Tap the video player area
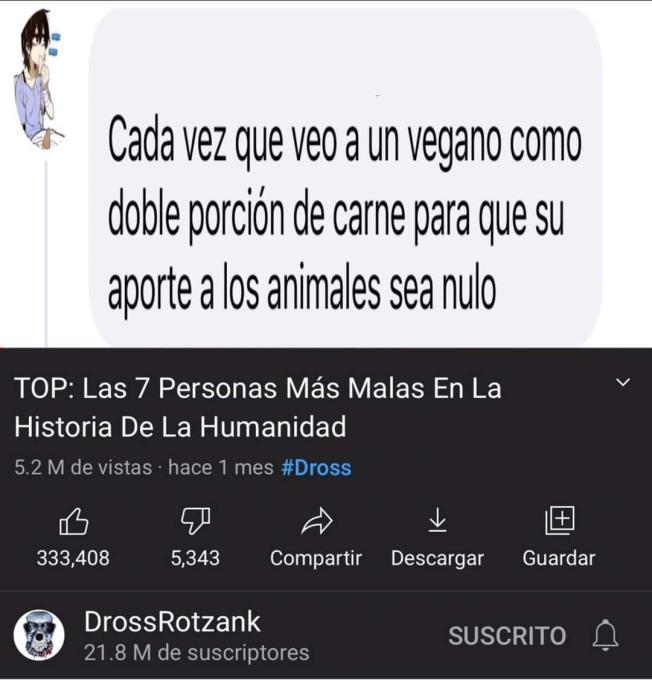The width and height of the screenshot is (652, 680). 326,175
